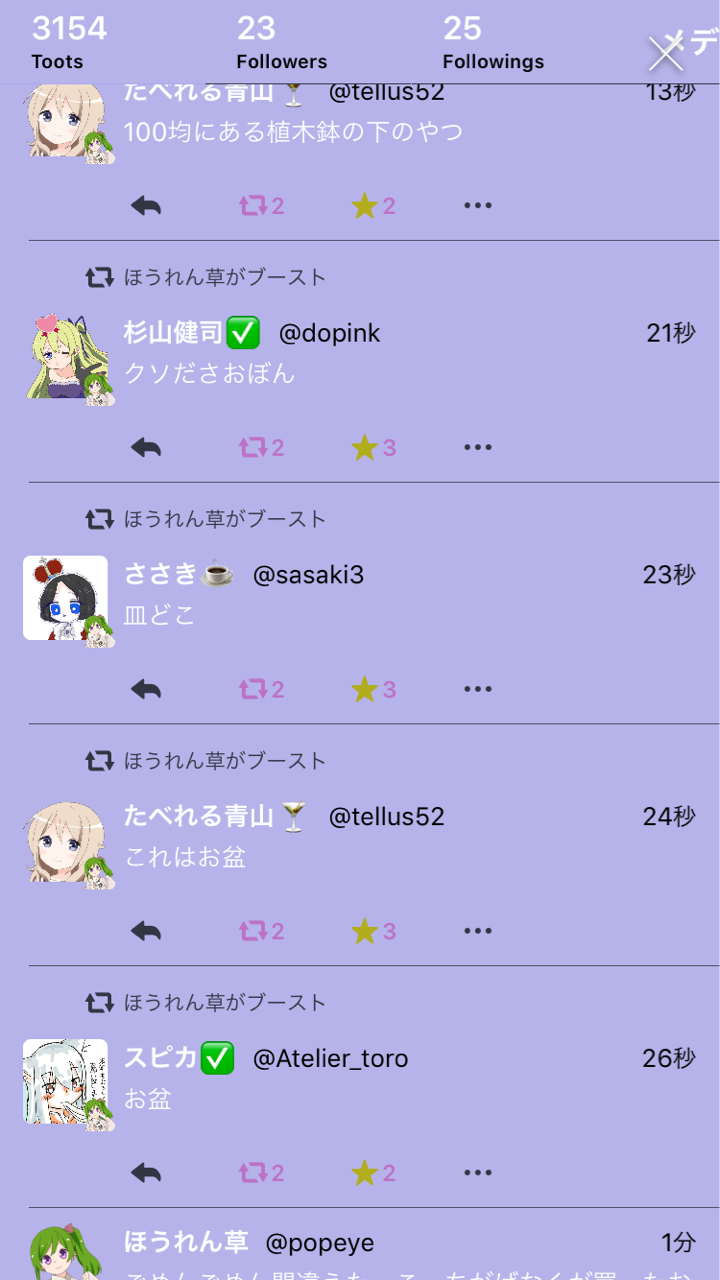Screen dimensions: 720x1280
Task: View ささき's profile via the avatar
Action: tap(65, 598)
